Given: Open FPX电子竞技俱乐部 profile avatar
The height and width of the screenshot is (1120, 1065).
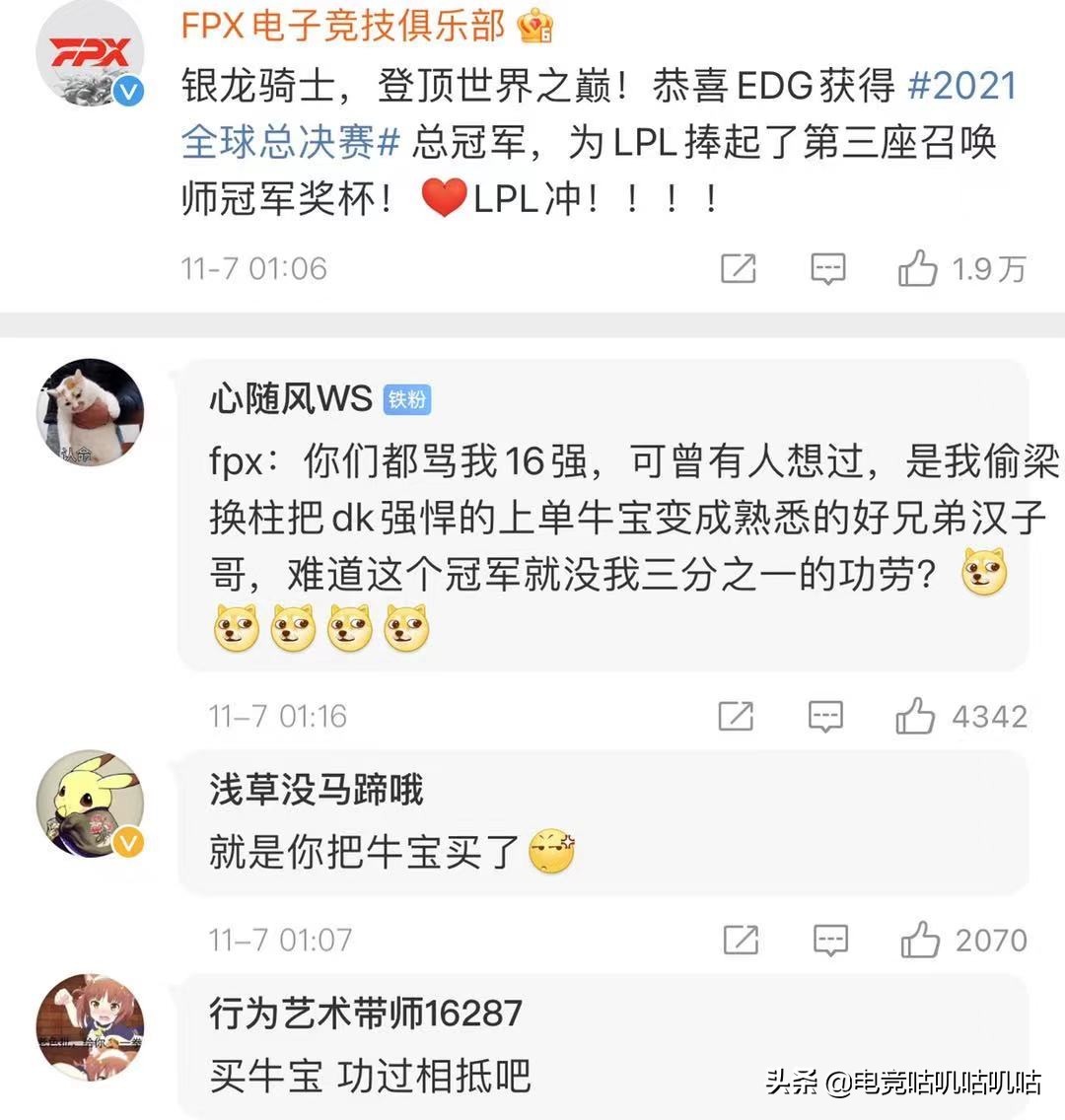Looking at the screenshot, I should pyautogui.click(x=90, y=57).
